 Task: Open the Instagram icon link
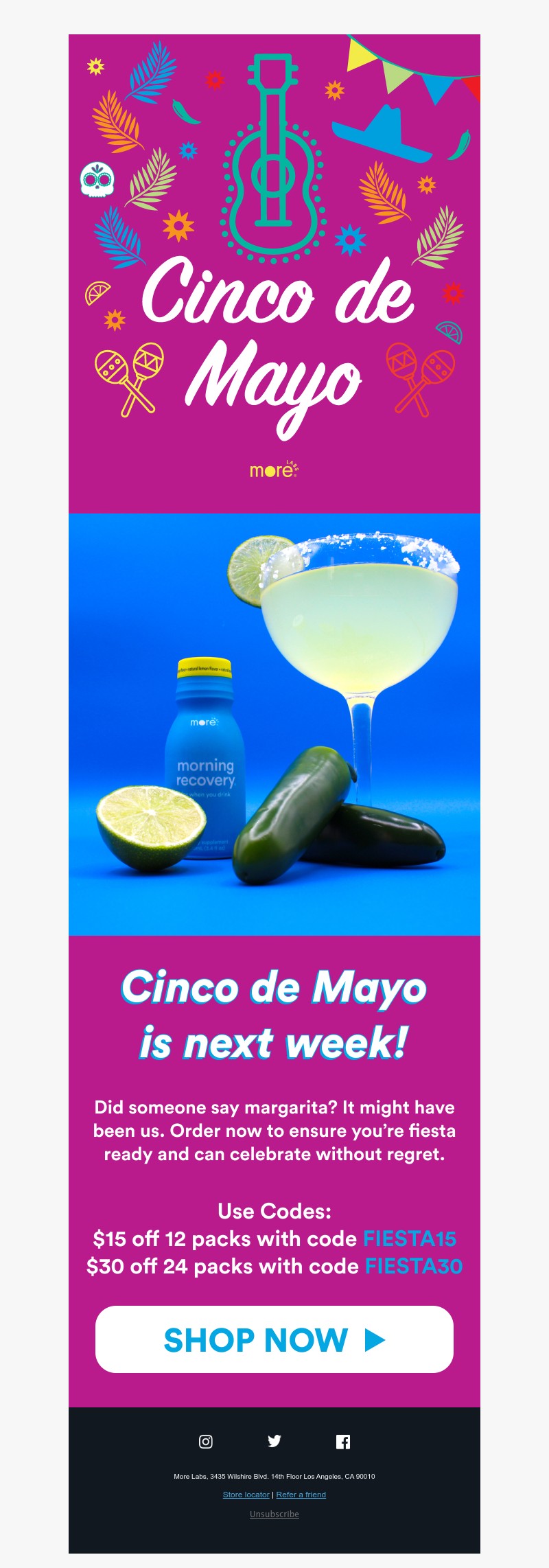click(206, 1441)
